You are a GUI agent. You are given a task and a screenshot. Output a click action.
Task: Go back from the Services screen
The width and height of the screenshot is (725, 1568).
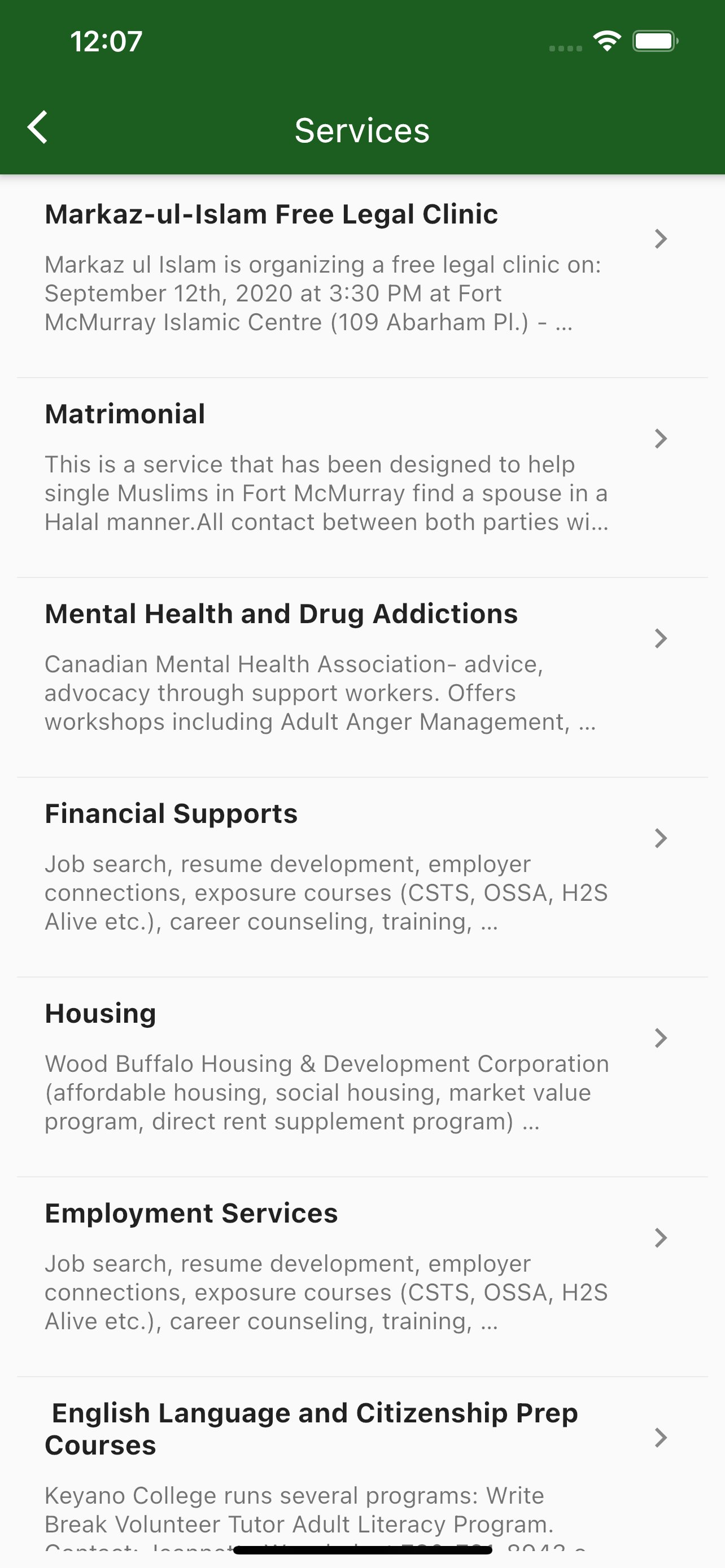[x=38, y=128]
